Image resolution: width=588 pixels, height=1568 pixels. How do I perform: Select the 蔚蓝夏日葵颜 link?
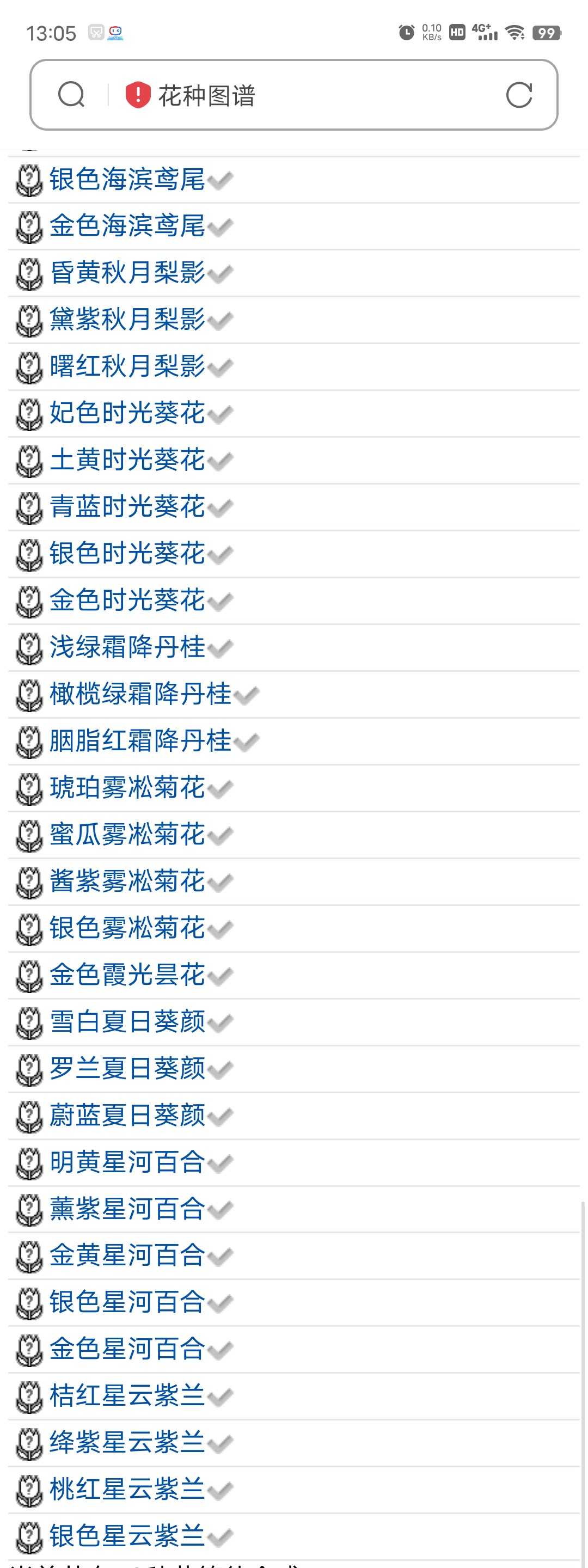127,1116
